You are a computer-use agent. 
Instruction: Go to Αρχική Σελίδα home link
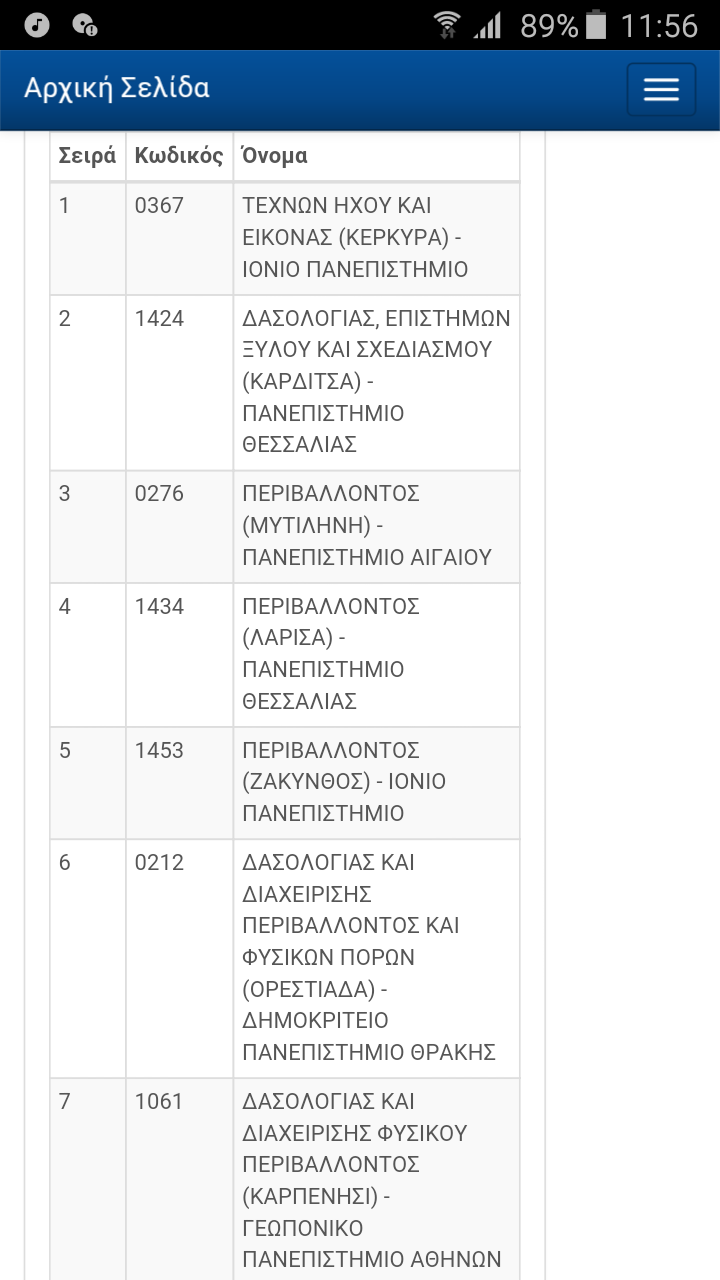(117, 88)
